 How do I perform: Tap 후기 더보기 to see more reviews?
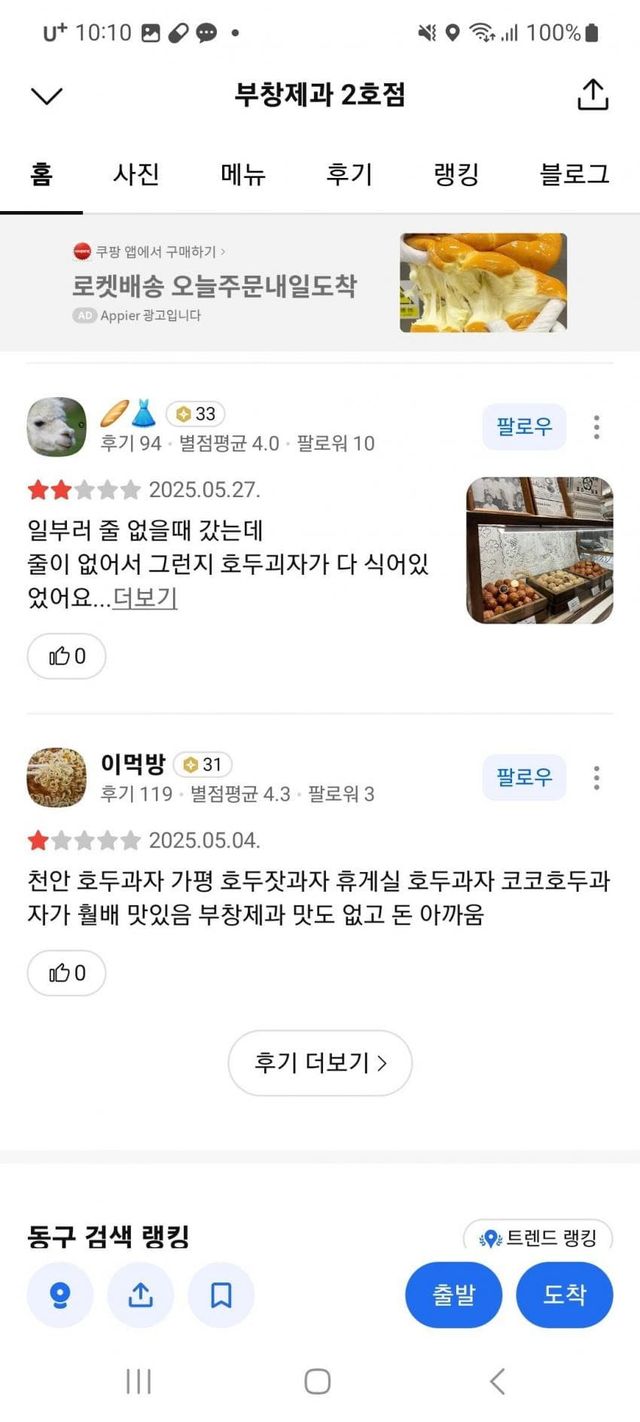[x=320, y=1062]
